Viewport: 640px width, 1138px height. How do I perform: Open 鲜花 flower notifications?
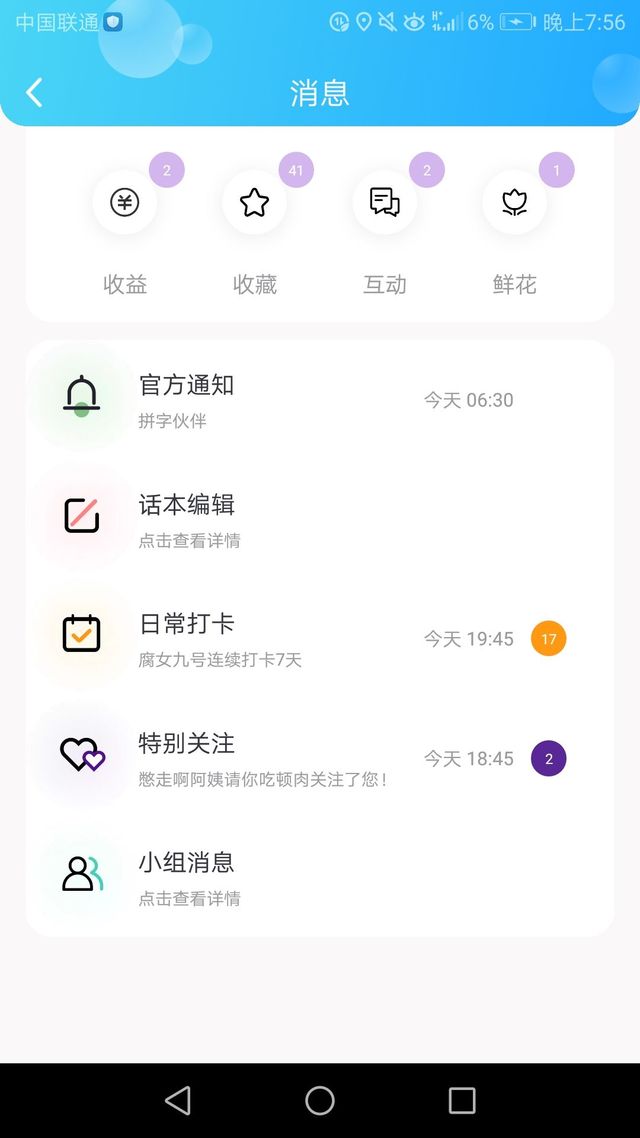(514, 232)
